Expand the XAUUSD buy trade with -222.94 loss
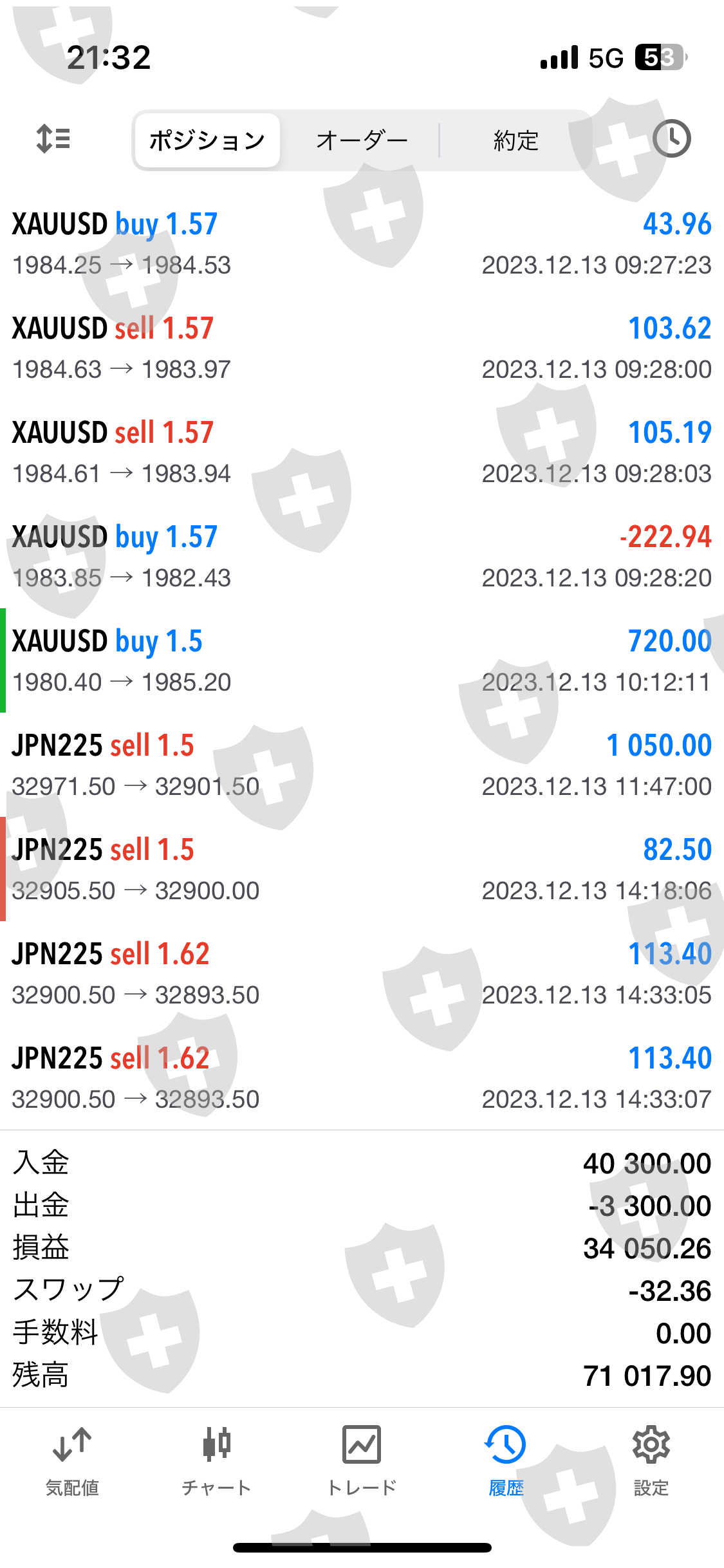This screenshot has width=724, height=1568. coord(362,556)
